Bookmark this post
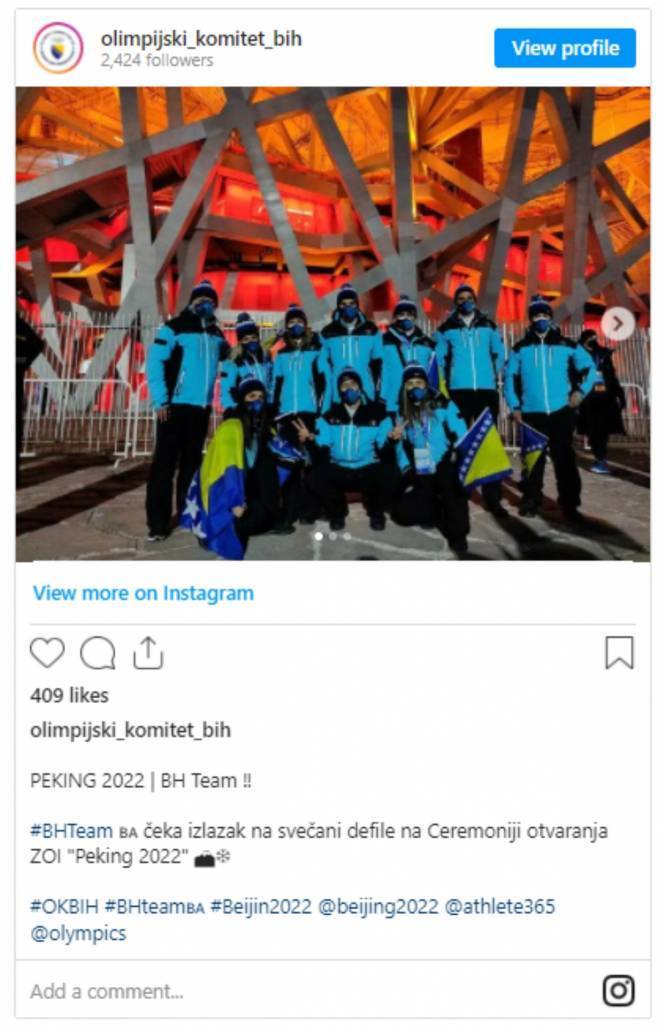Viewport: 666px width, 1030px height. coord(619,653)
